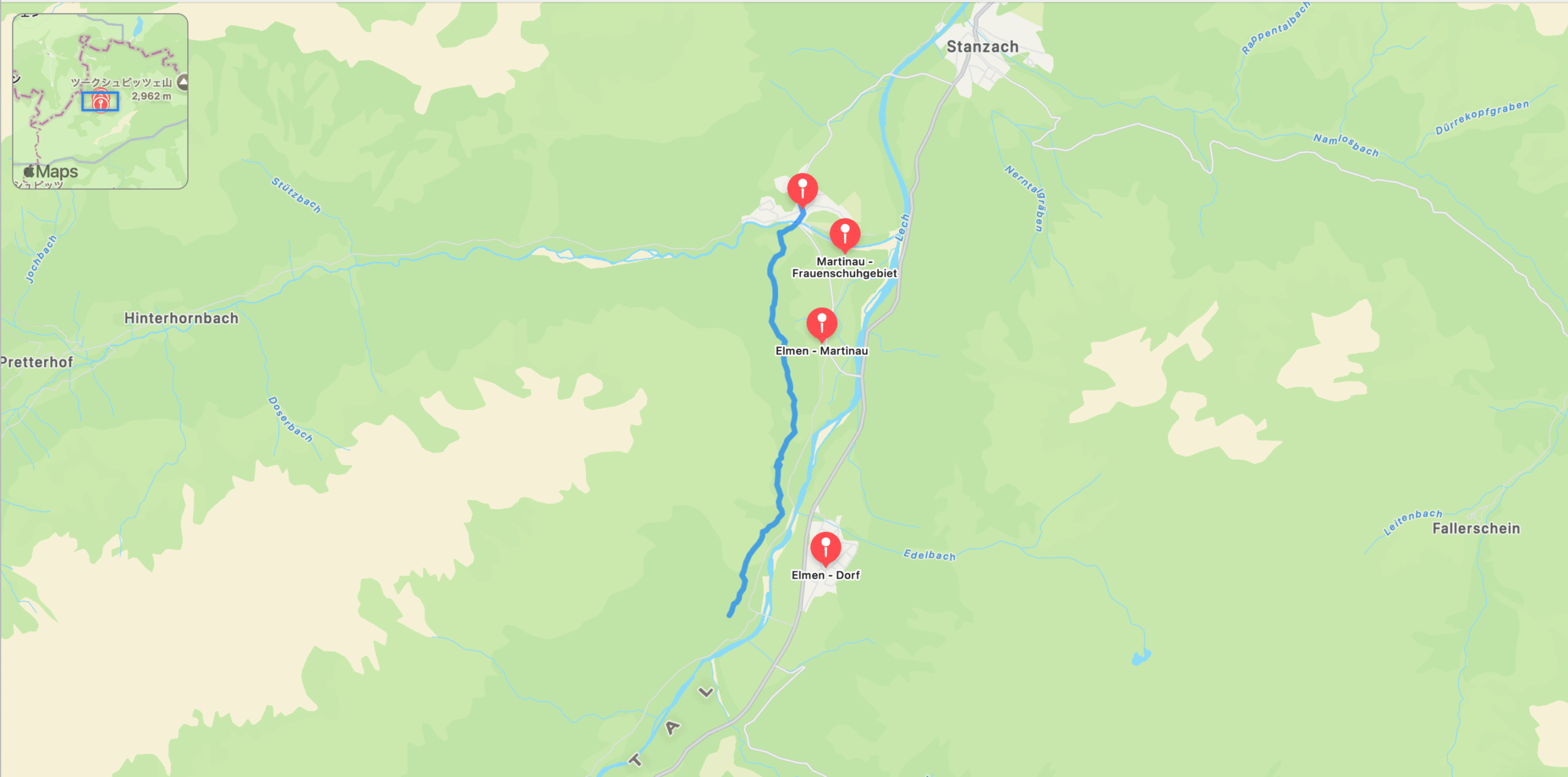This screenshot has width=1568, height=777.
Task: Open the overview mini map
Action: [x=100, y=101]
